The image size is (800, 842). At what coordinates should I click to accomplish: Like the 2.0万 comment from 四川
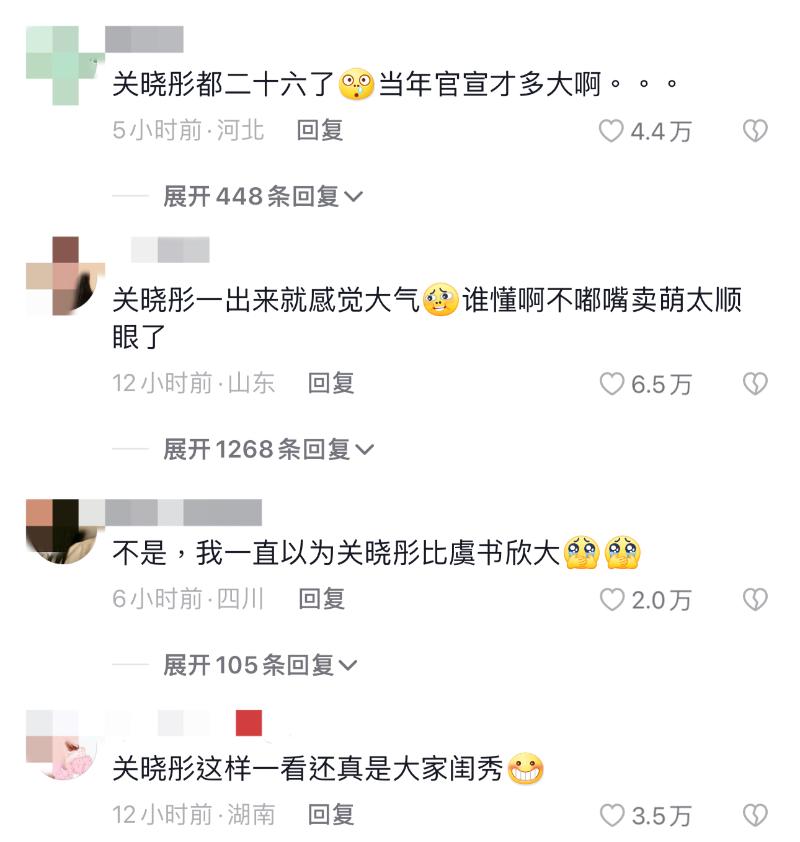pyautogui.click(x=611, y=600)
